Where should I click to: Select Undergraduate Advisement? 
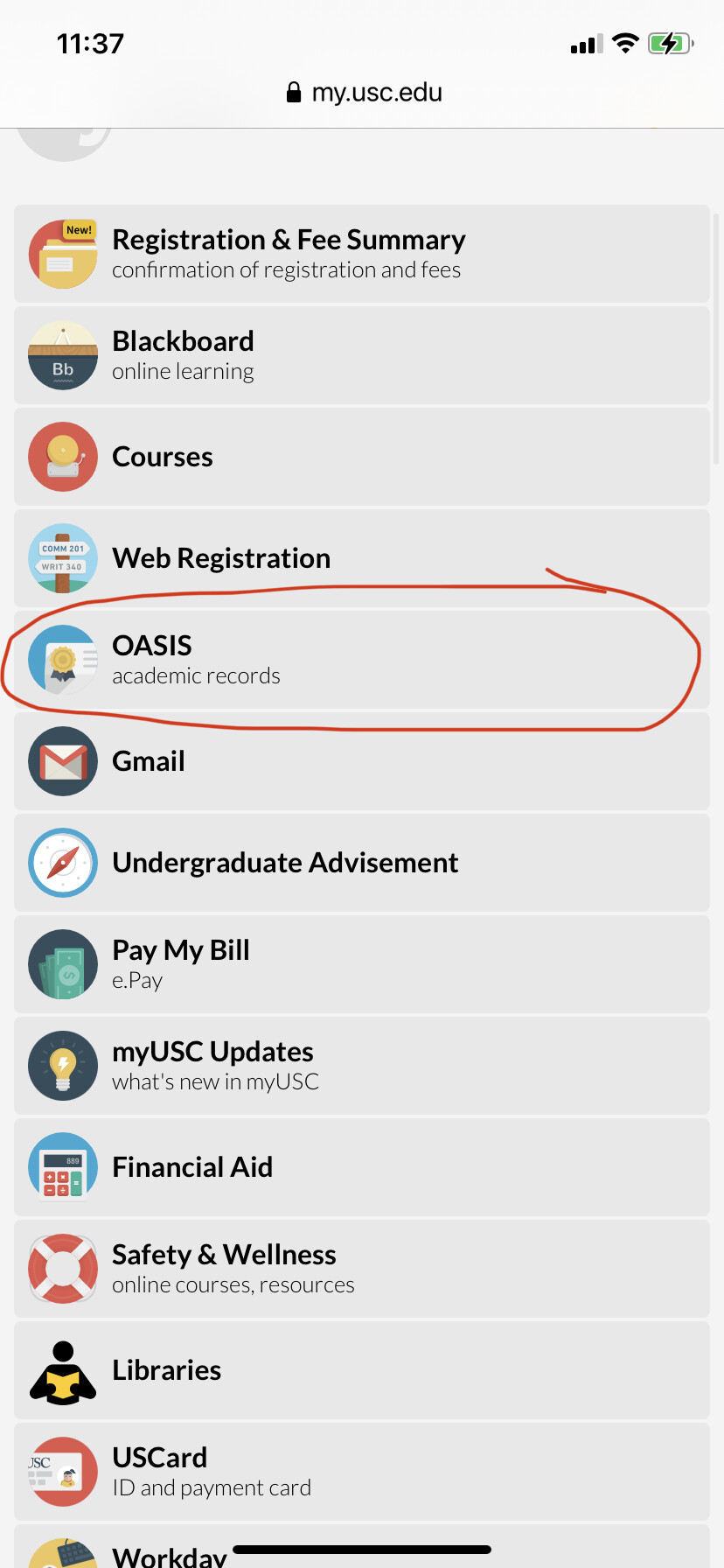point(361,863)
